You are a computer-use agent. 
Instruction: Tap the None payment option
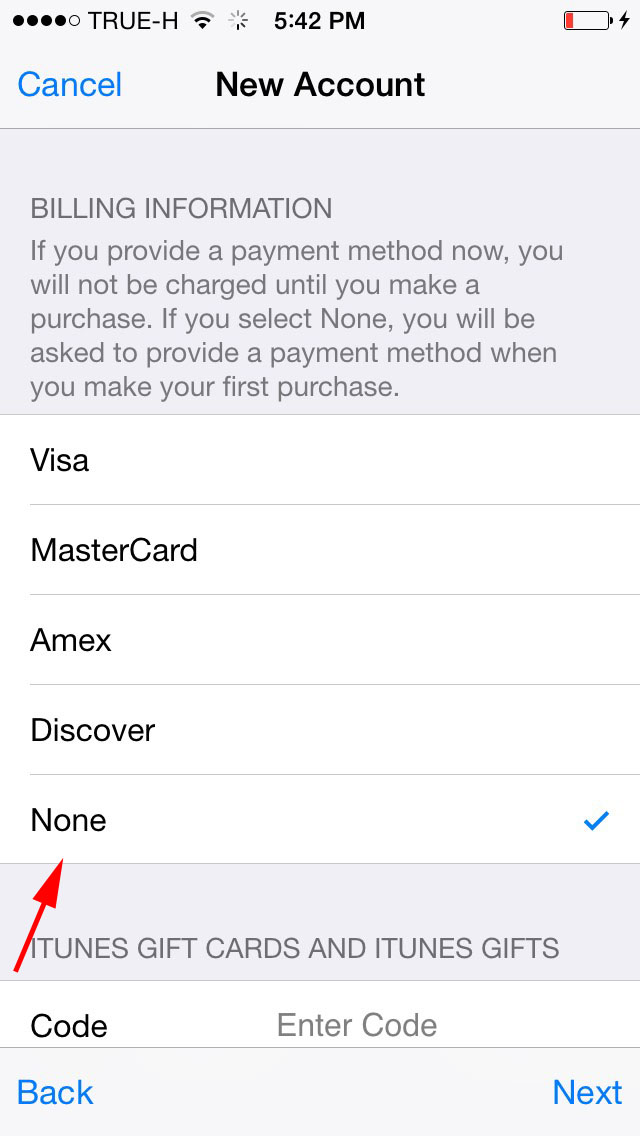point(320,819)
